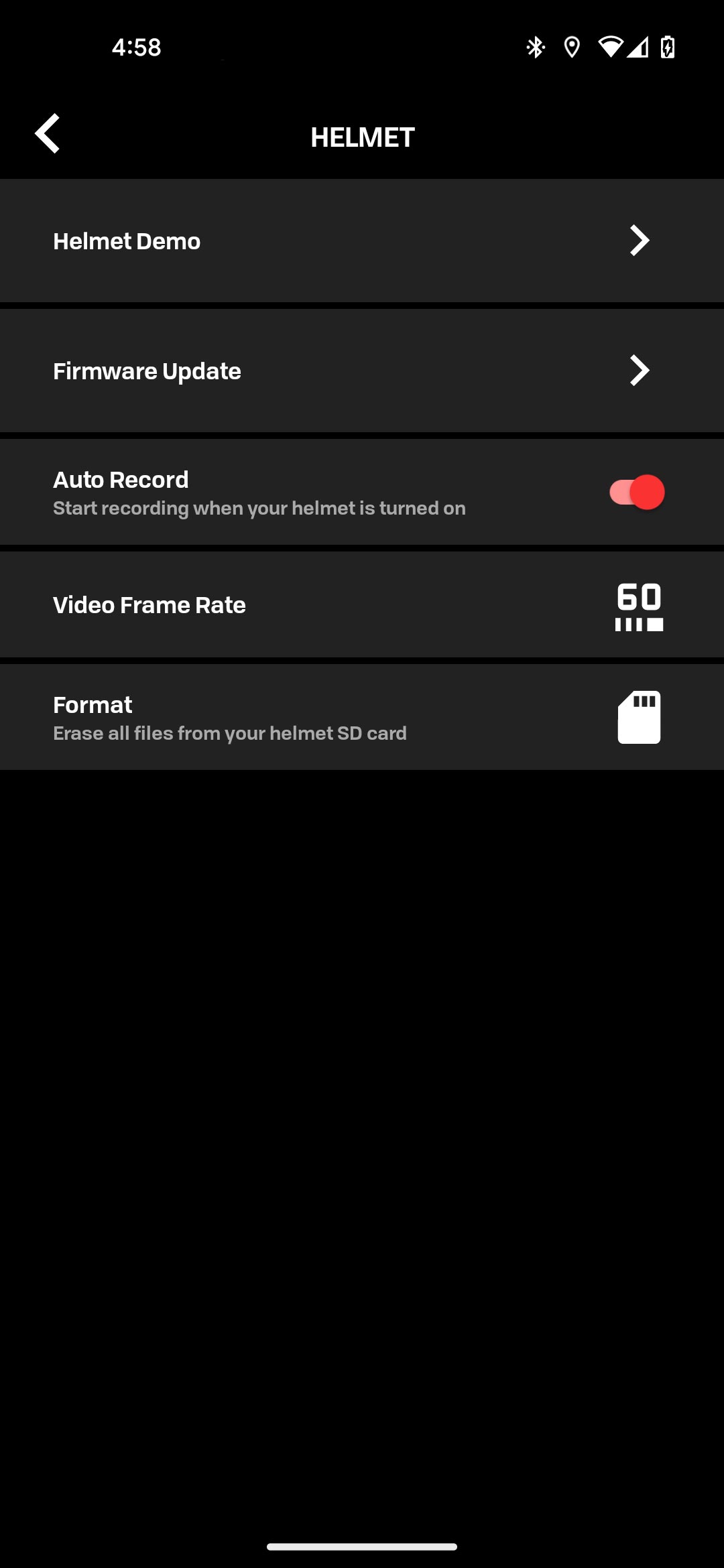Open Firmware Update
The image size is (724, 1568).
[x=362, y=371]
